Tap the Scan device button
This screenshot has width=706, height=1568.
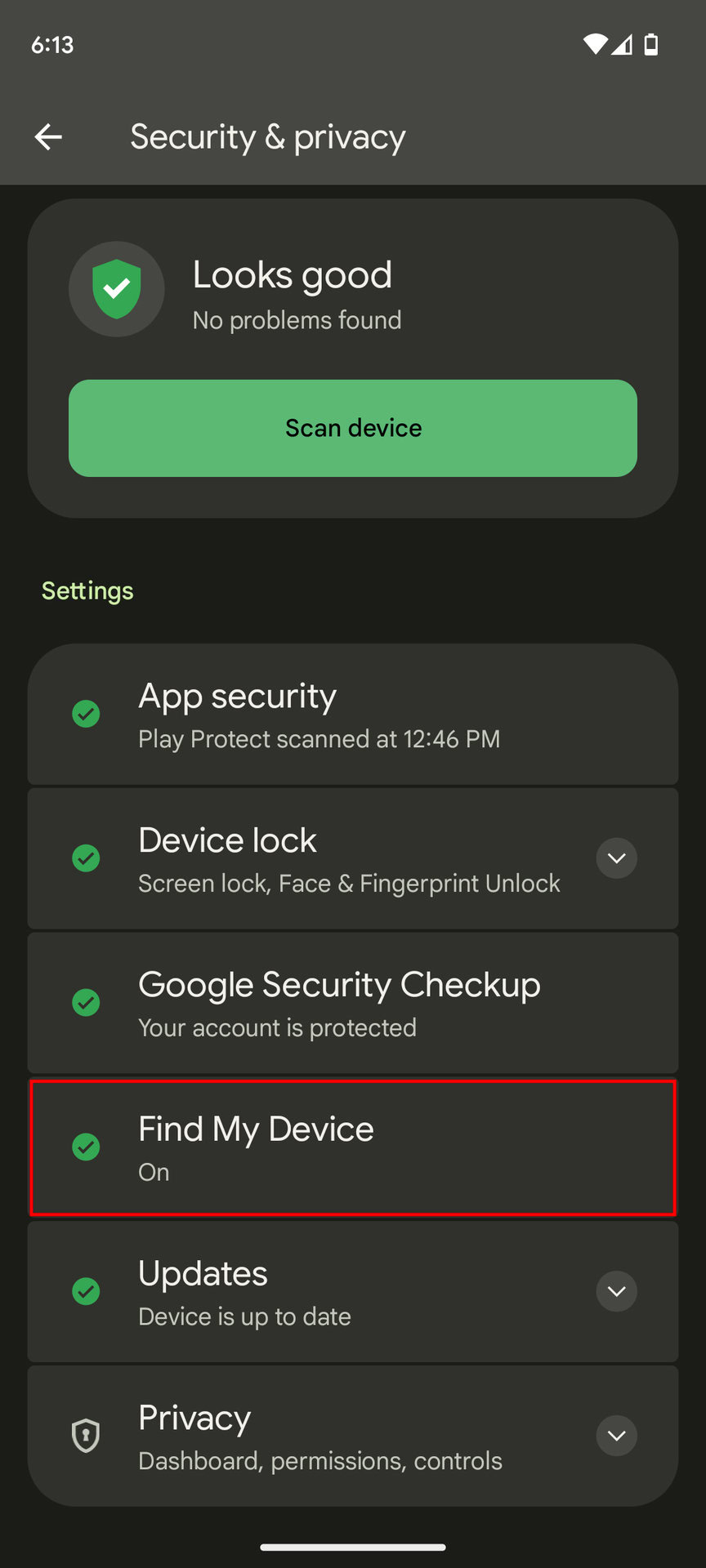click(353, 428)
